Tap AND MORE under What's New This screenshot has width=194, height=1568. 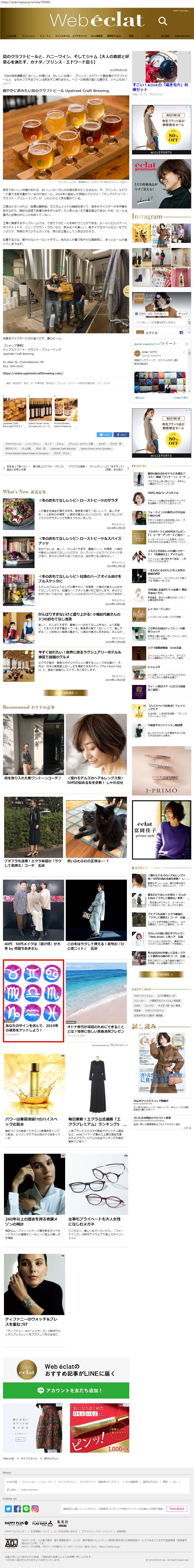[x=65, y=693]
